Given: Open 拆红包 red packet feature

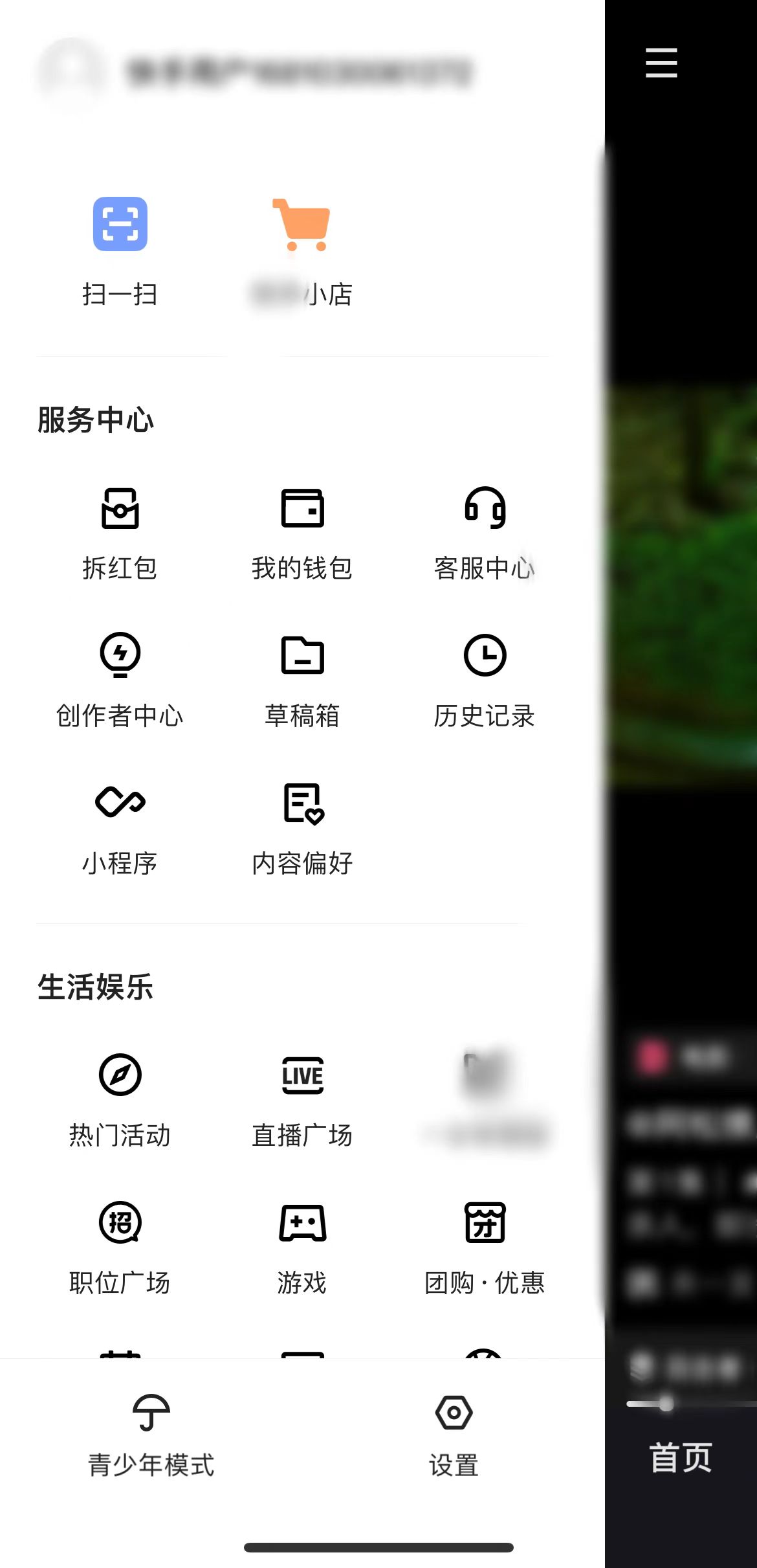Looking at the screenshot, I should (120, 534).
